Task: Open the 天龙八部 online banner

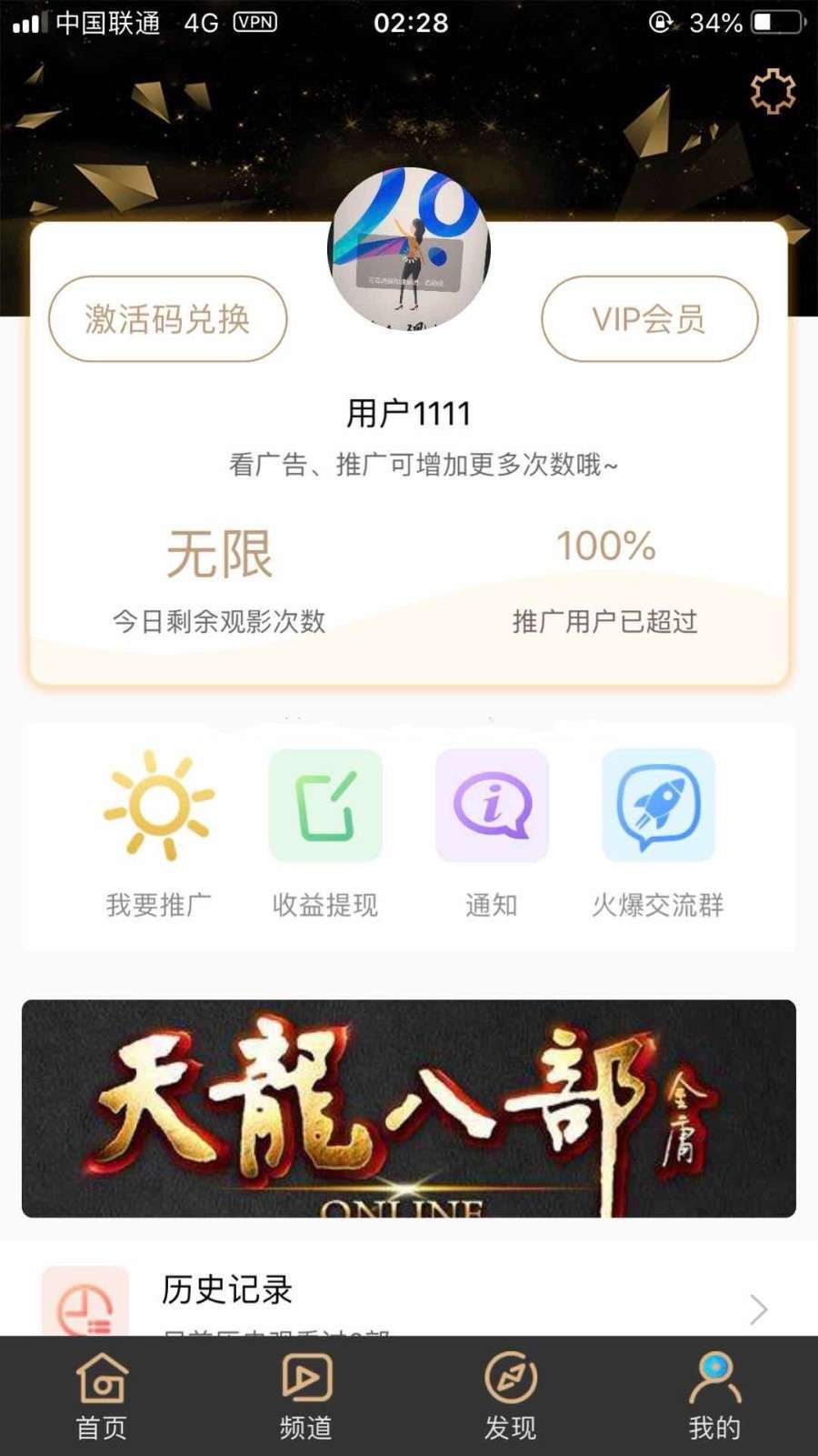Action: [409, 1111]
